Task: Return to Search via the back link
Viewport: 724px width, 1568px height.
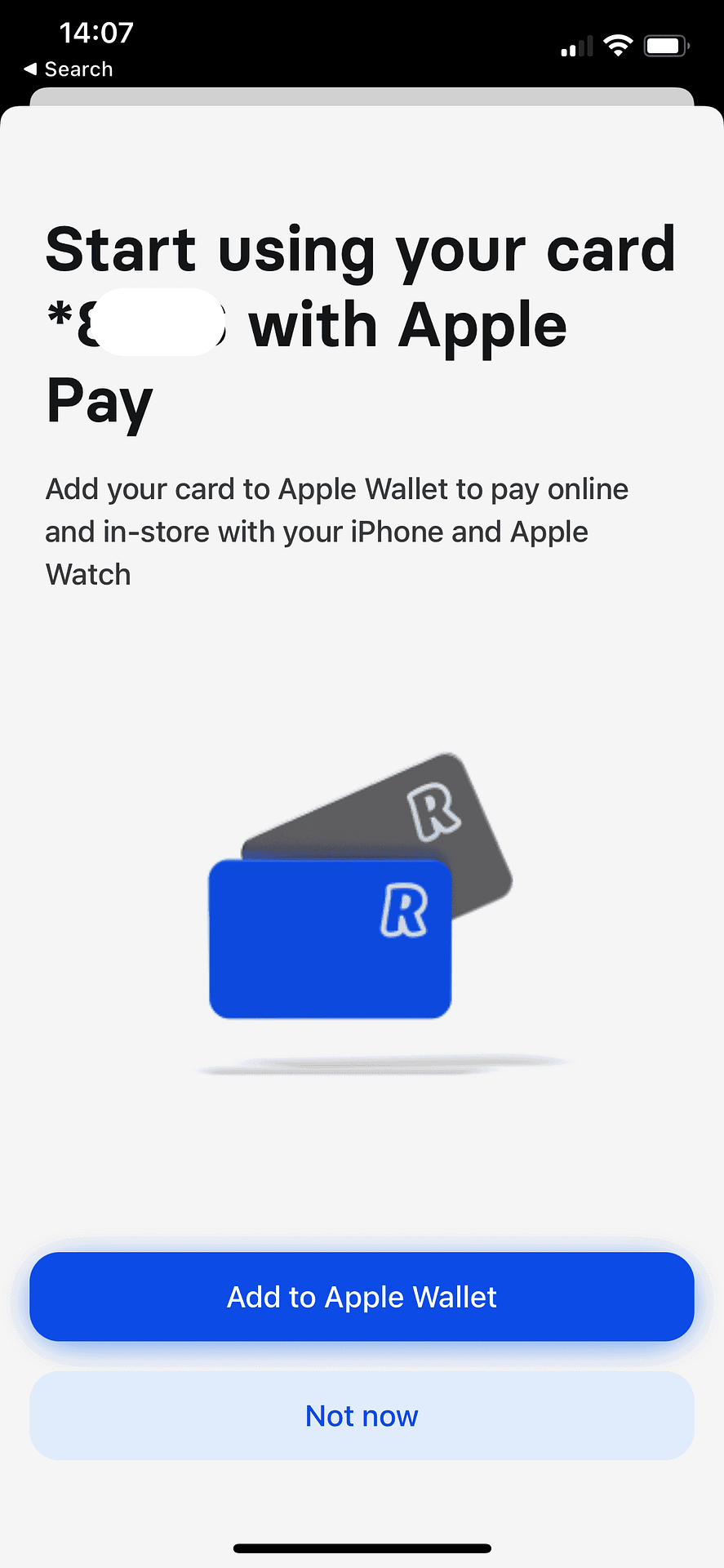Action: point(69,69)
